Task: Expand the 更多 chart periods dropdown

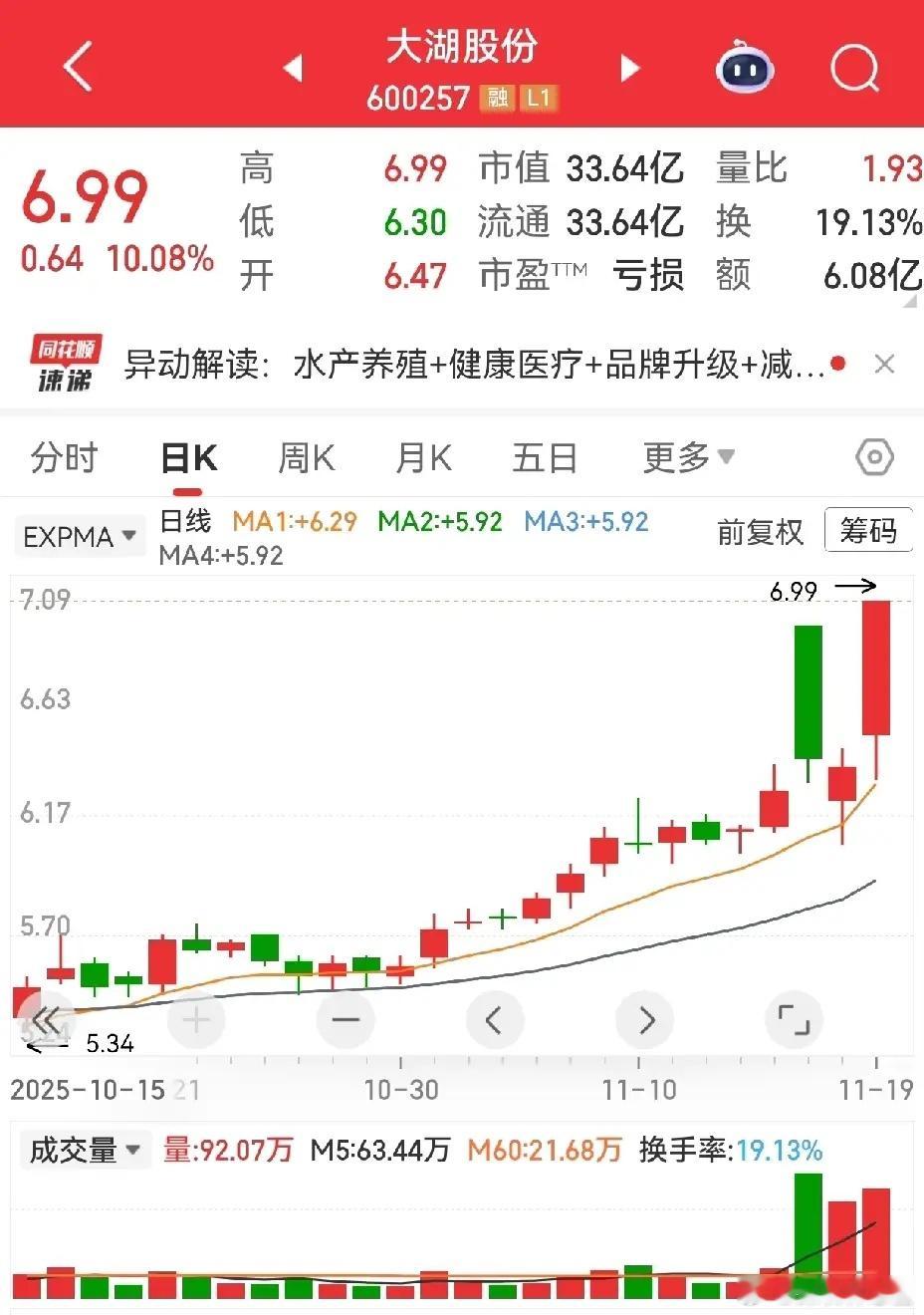Action: (688, 458)
